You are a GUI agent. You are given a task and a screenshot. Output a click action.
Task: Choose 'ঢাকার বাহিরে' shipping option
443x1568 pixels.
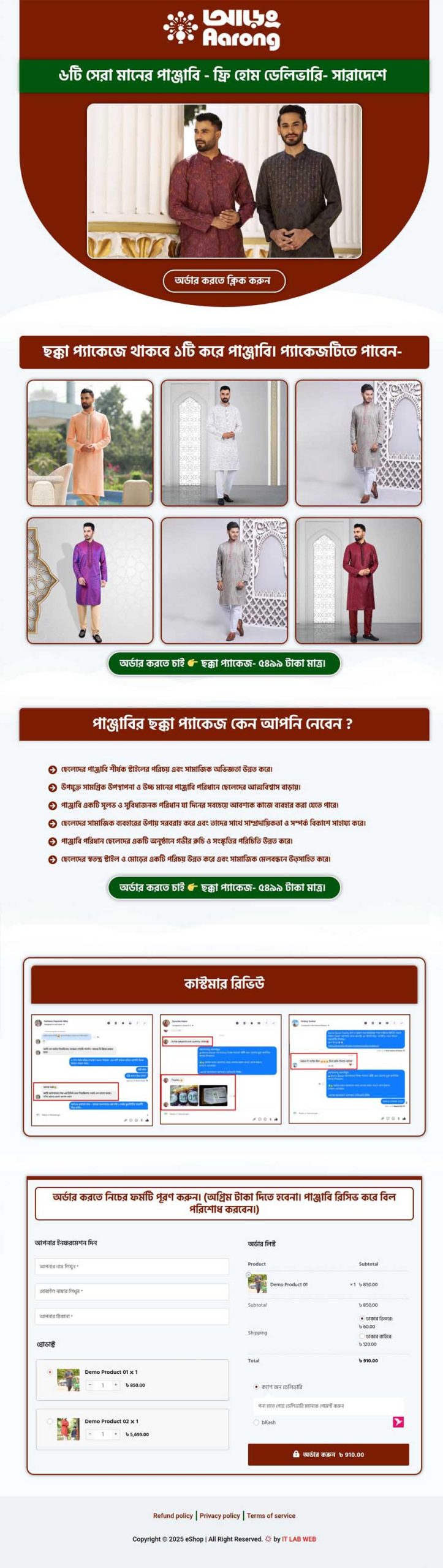click(x=362, y=1336)
